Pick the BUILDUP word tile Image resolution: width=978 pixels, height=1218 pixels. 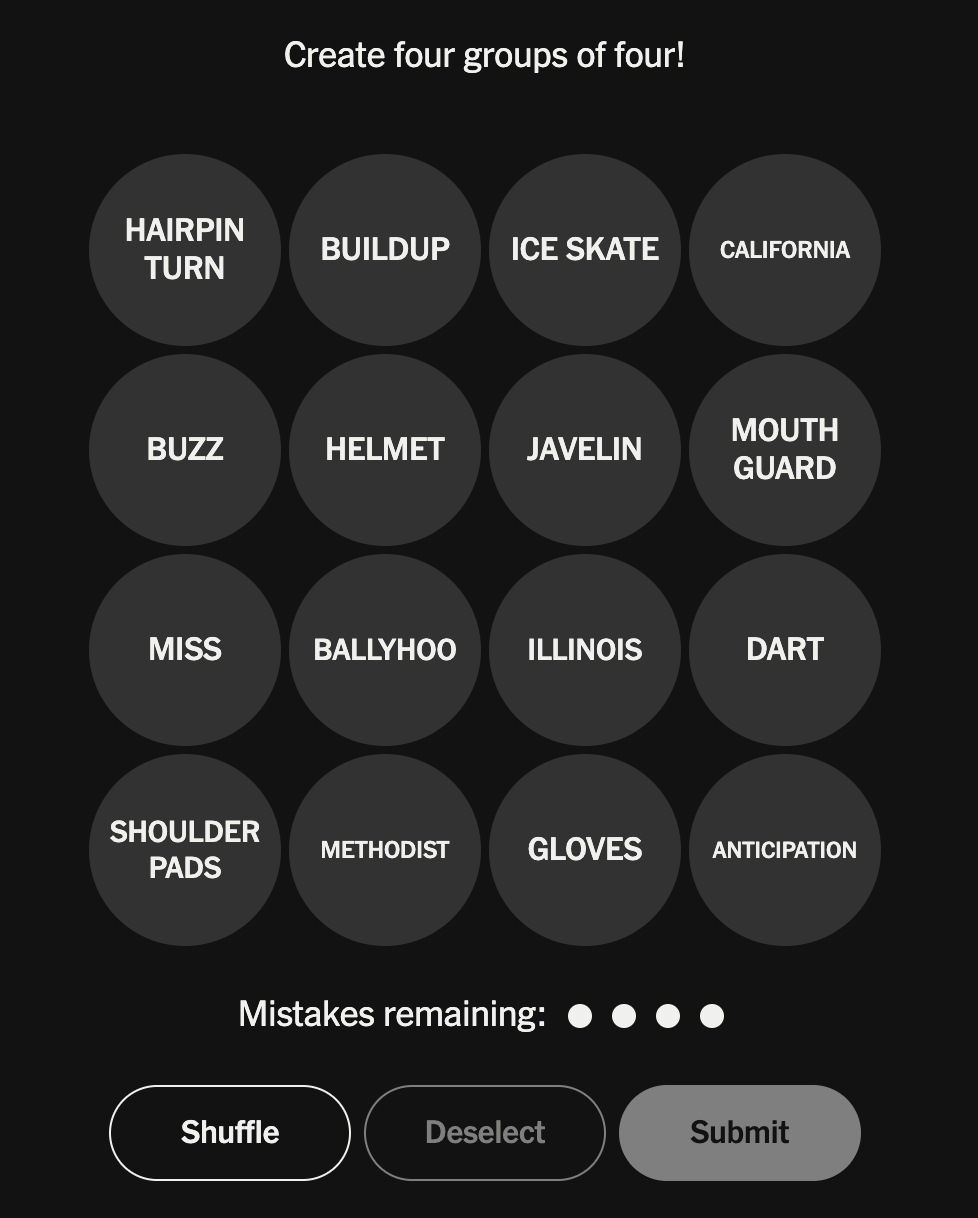click(385, 250)
